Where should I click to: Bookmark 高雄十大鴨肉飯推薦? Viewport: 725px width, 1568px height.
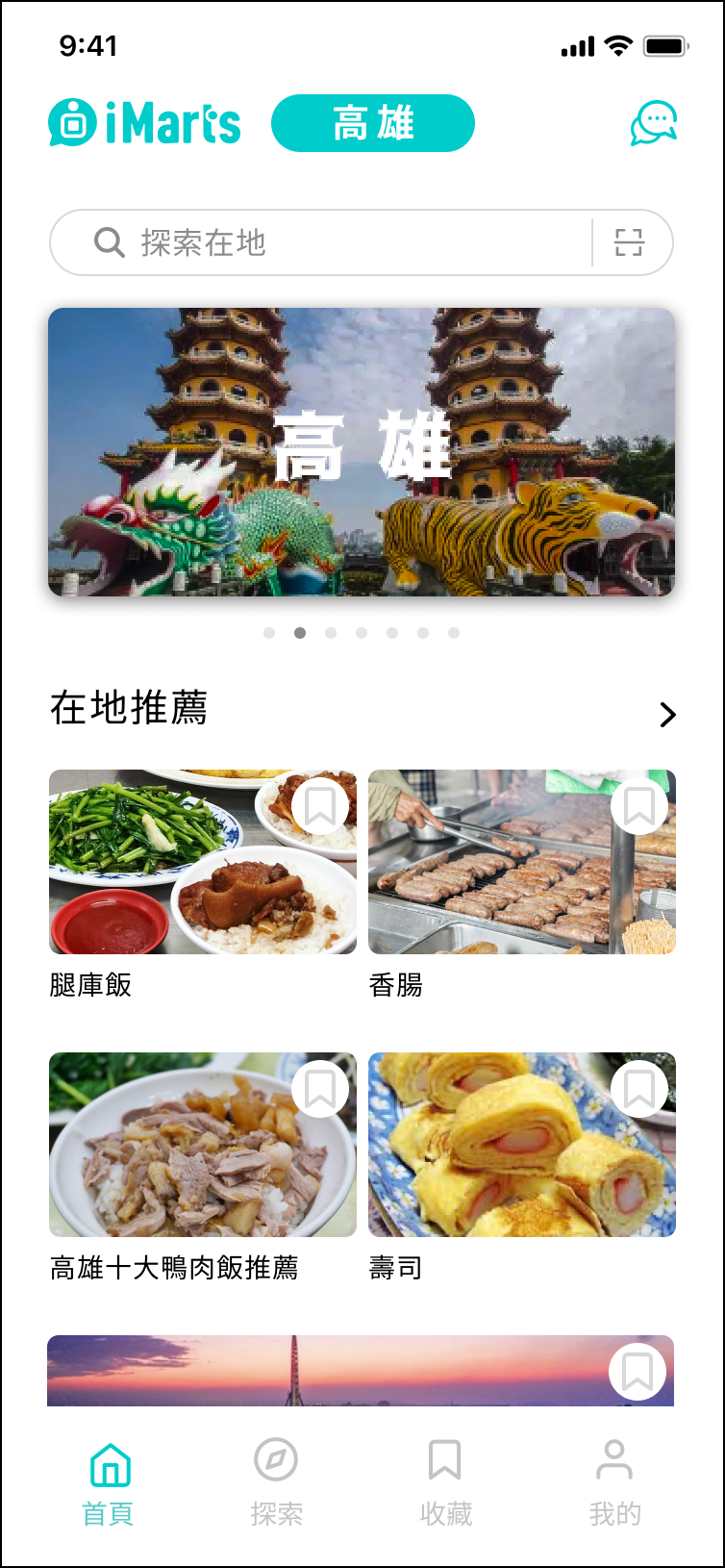(320, 1089)
